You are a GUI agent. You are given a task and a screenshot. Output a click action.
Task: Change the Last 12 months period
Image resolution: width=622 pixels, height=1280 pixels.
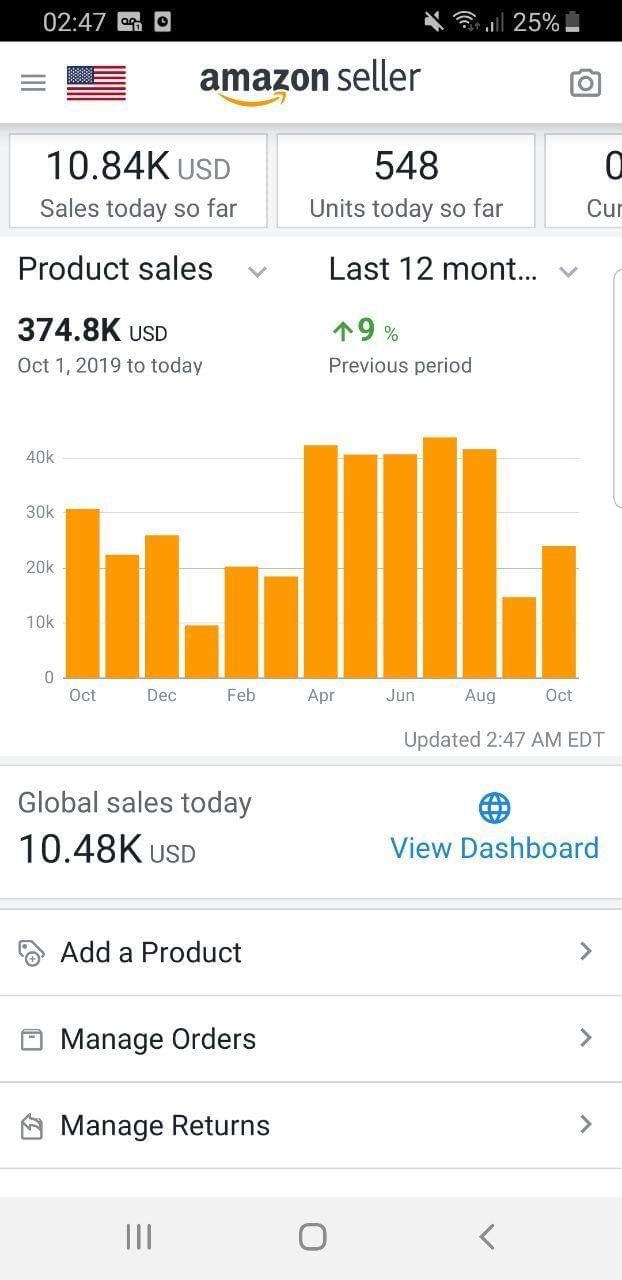coord(452,270)
